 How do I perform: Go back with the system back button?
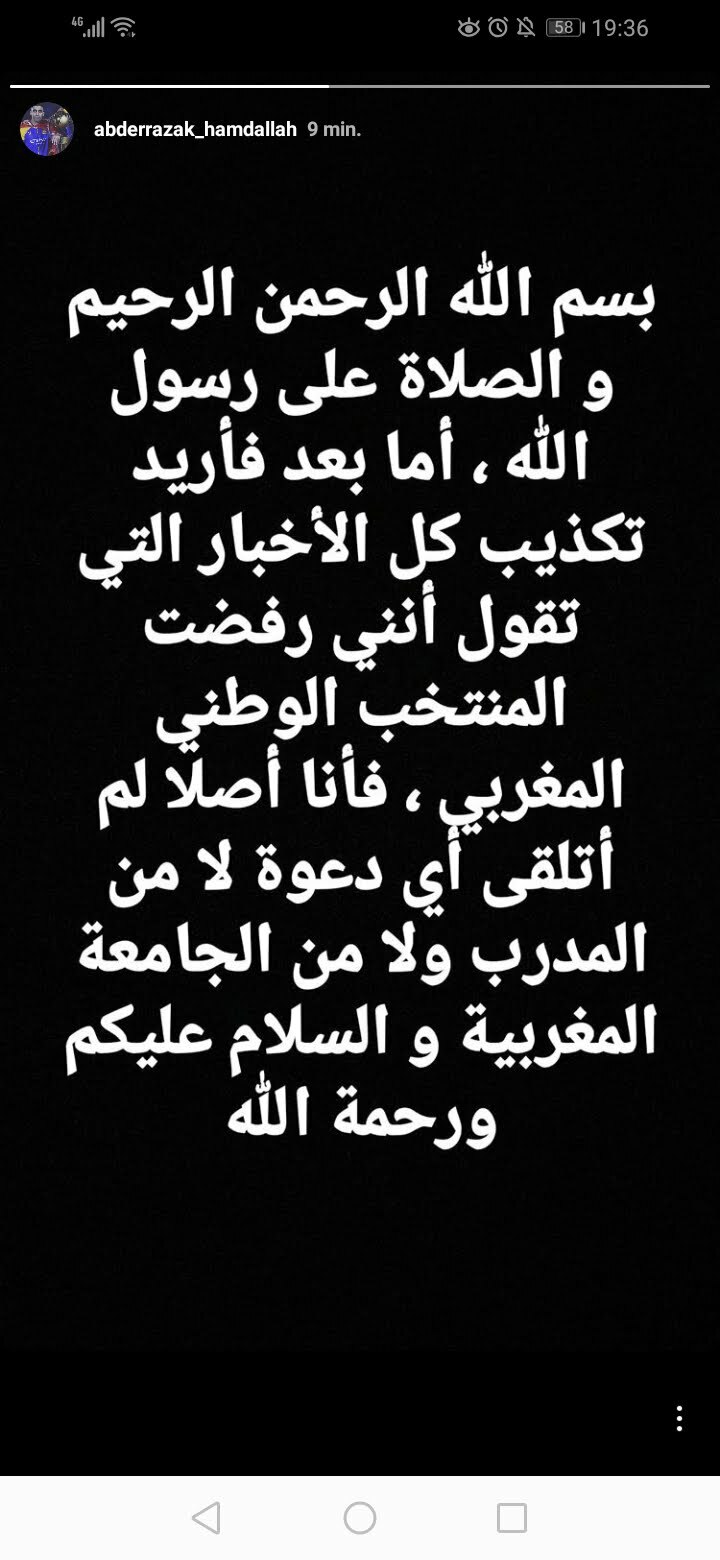[x=206, y=1518]
